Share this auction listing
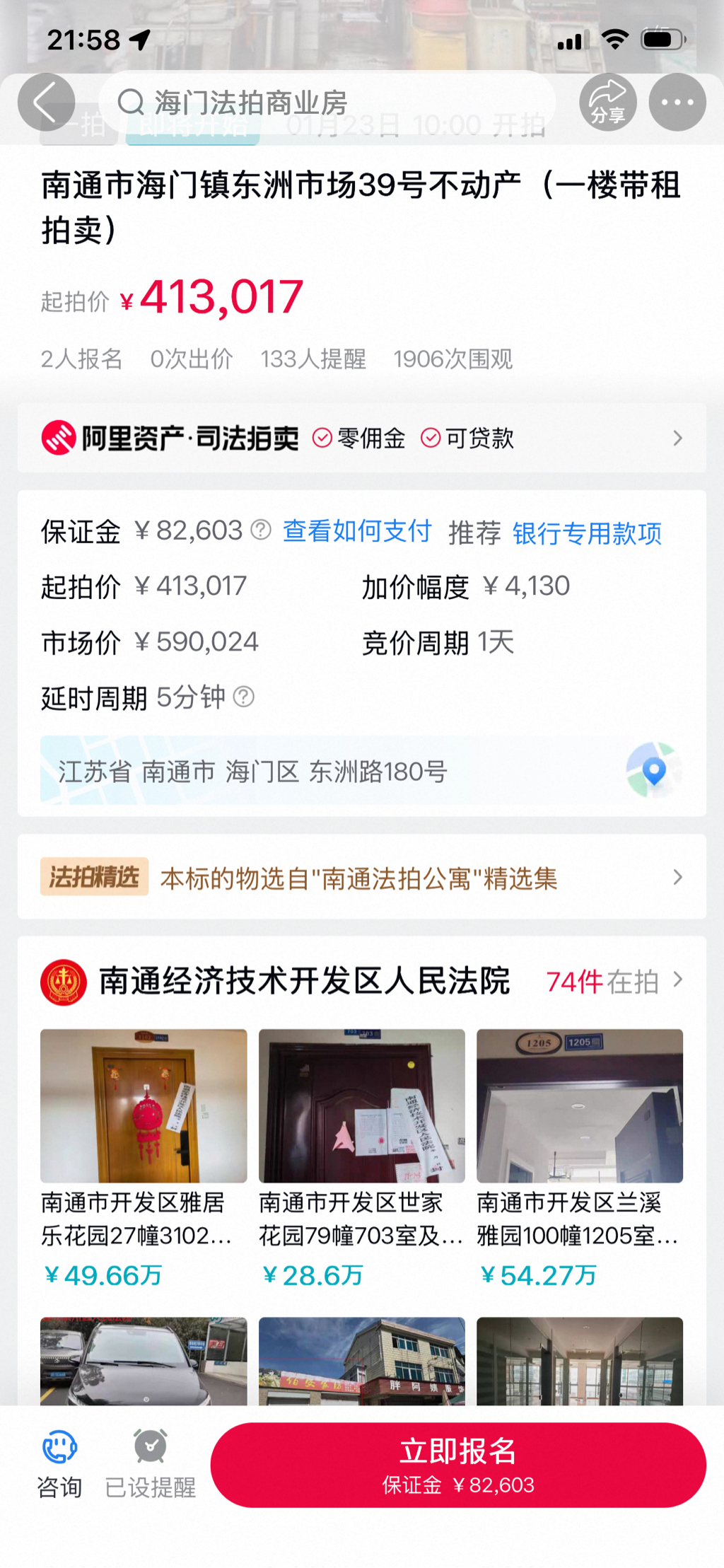 coord(607,103)
